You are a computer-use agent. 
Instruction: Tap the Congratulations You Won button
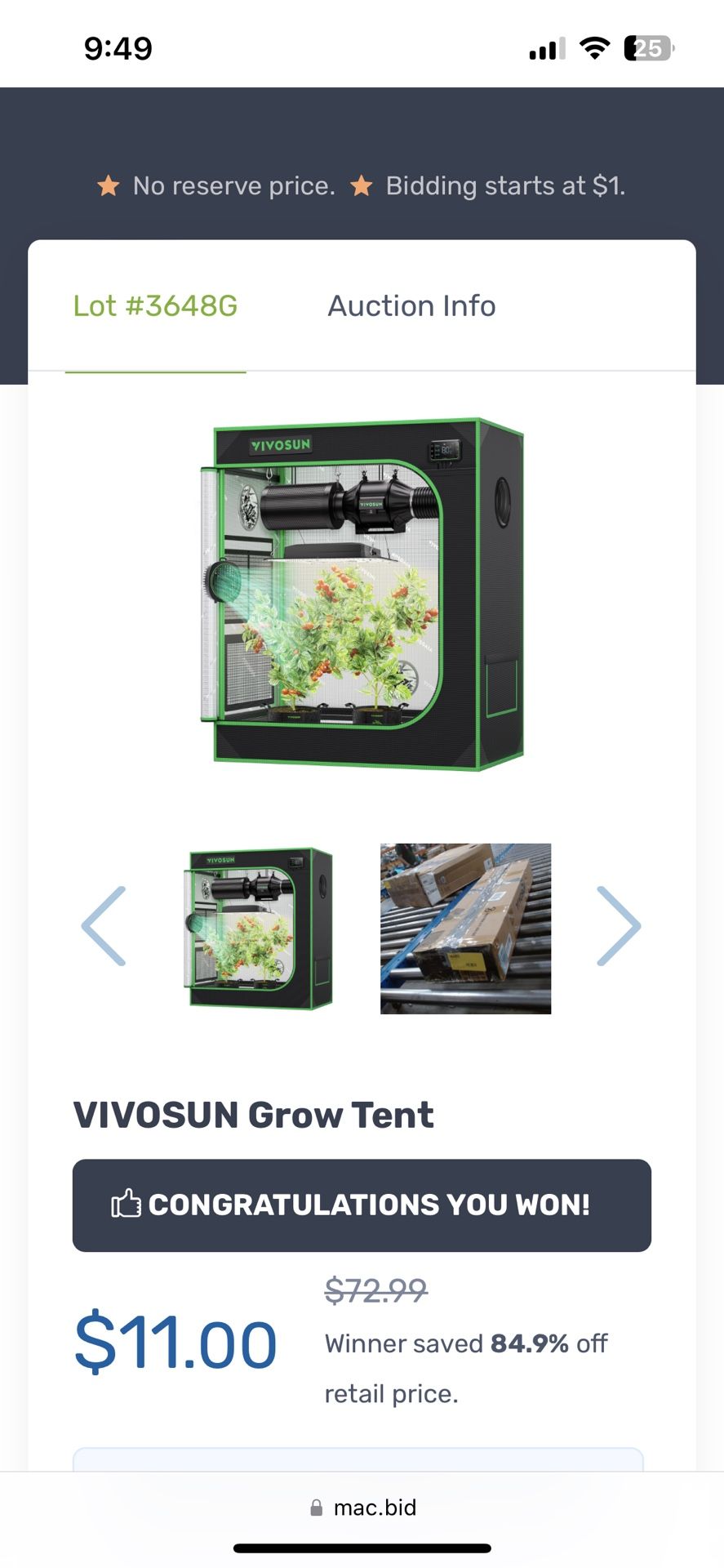[x=362, y=1205]
